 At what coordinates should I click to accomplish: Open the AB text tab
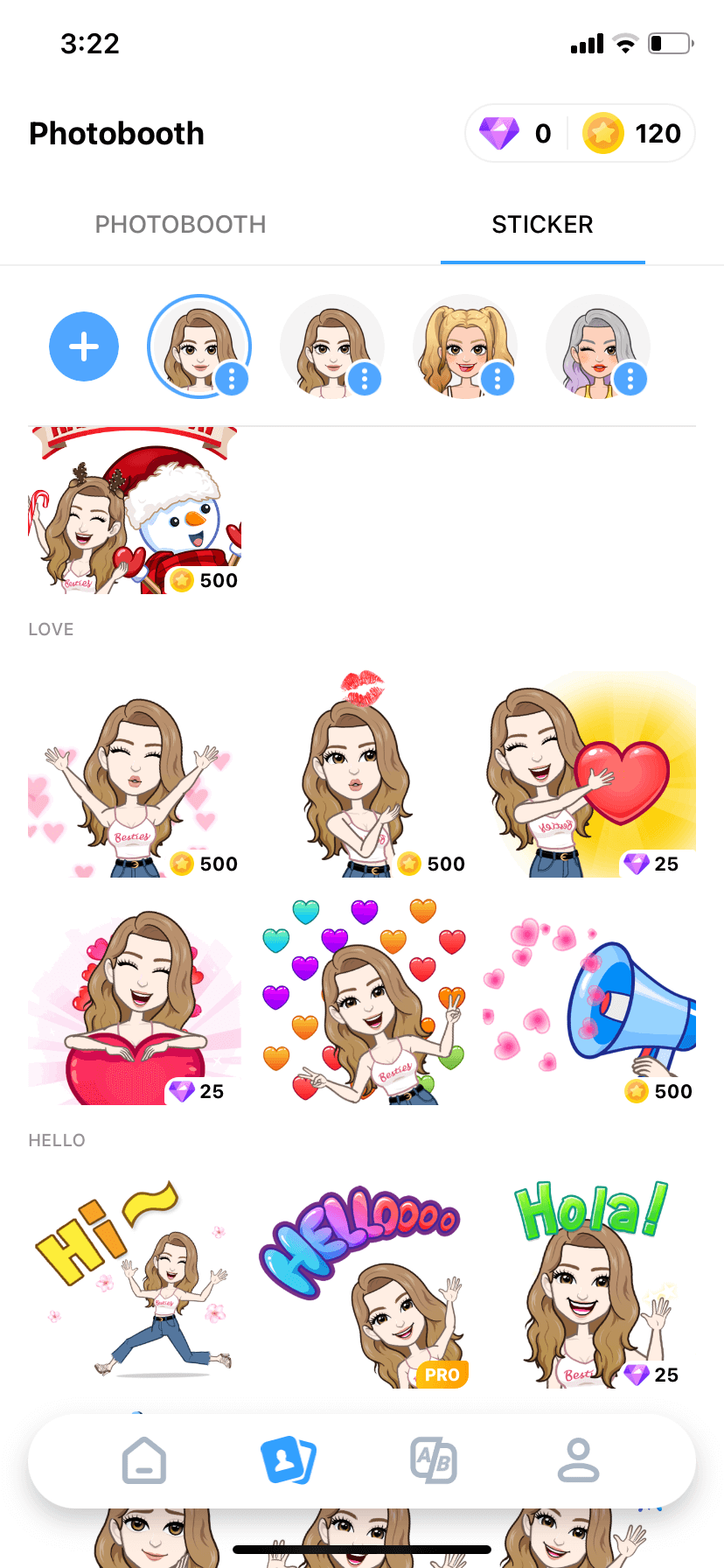pyautogui.click(x=434, y=1460)
